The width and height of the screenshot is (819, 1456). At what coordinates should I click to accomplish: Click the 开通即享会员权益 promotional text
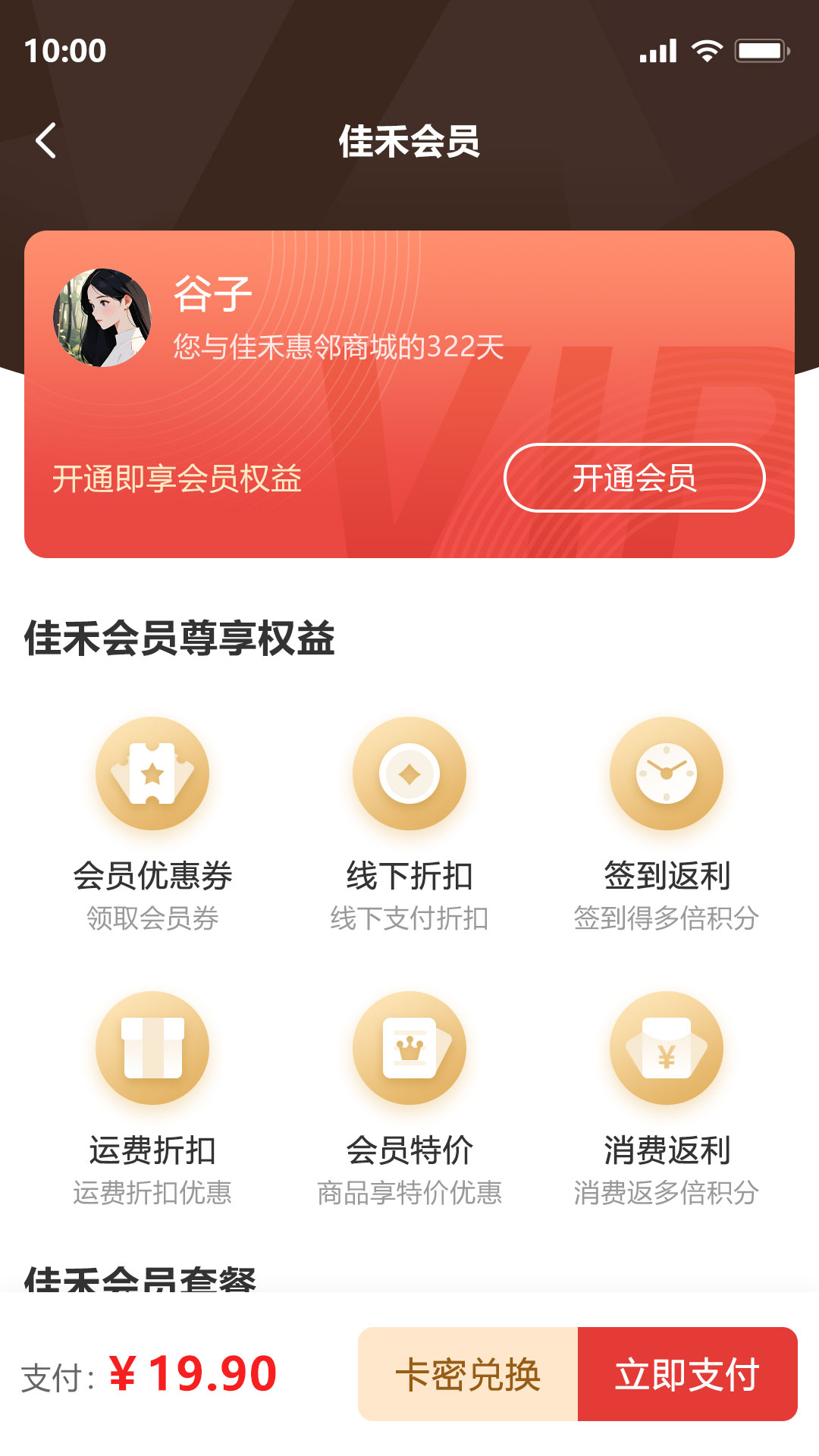(x=177, y=479)
